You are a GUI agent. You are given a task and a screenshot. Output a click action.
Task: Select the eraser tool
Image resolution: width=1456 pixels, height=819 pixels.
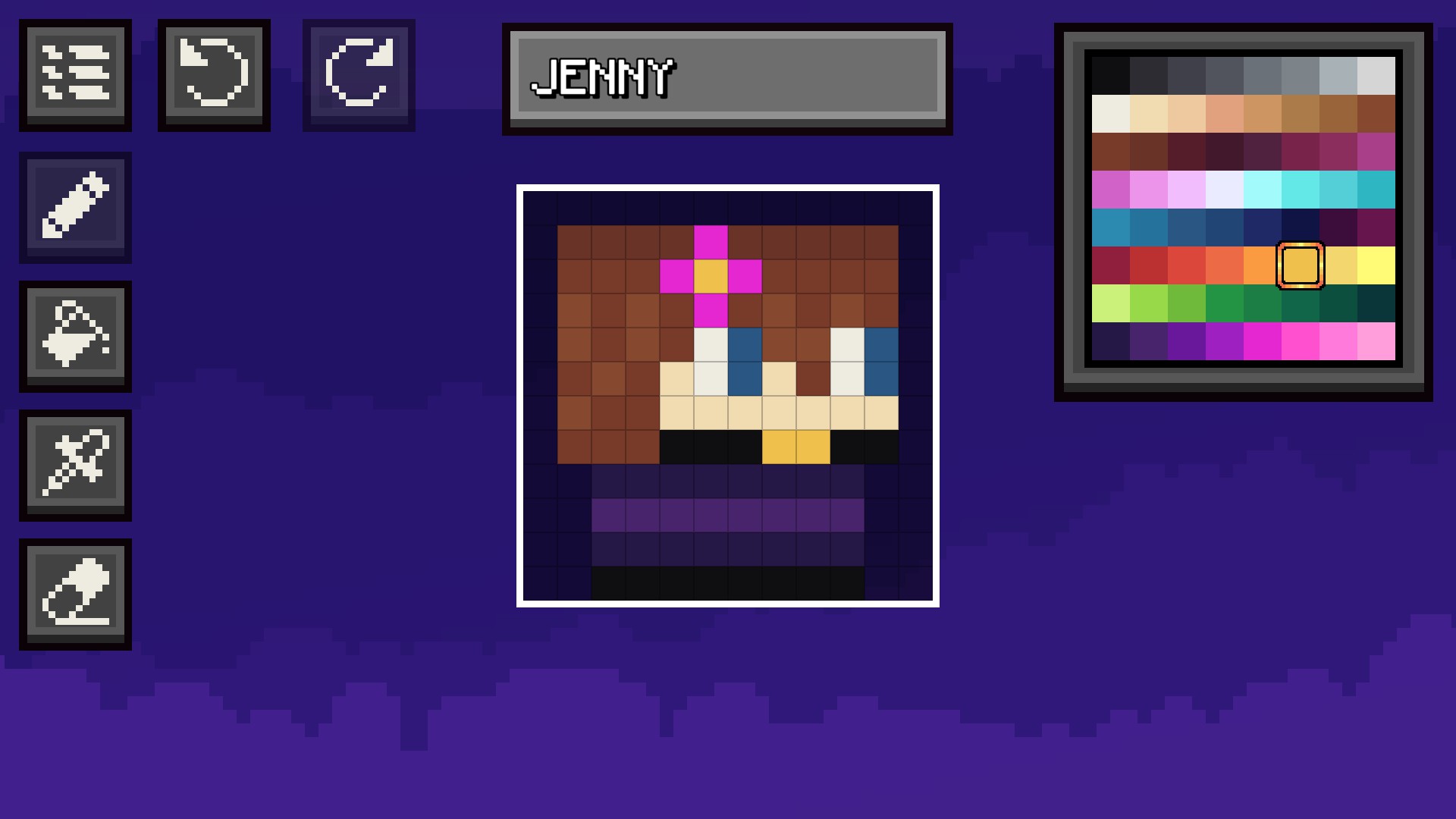coord(75,594)
